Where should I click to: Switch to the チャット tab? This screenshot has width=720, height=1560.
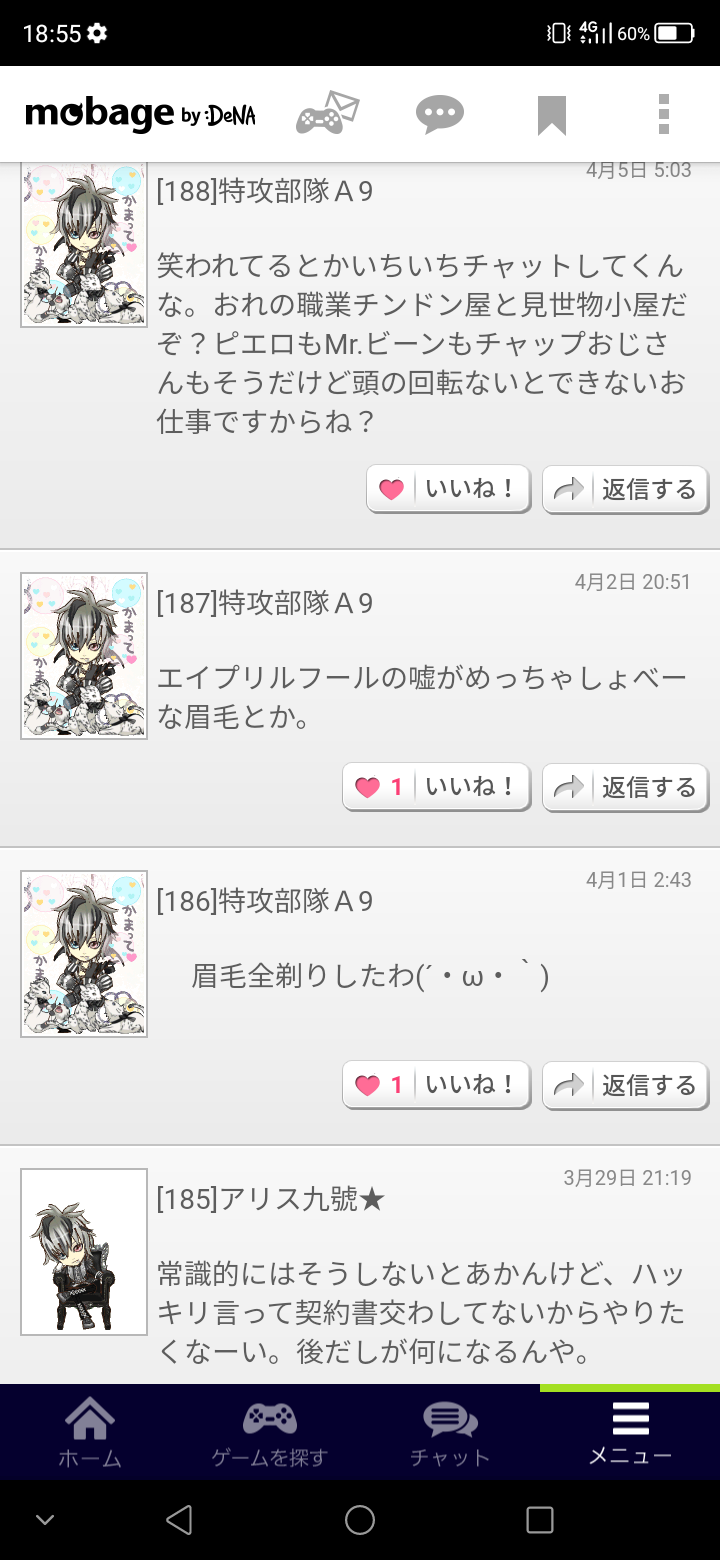point(450,1434)
